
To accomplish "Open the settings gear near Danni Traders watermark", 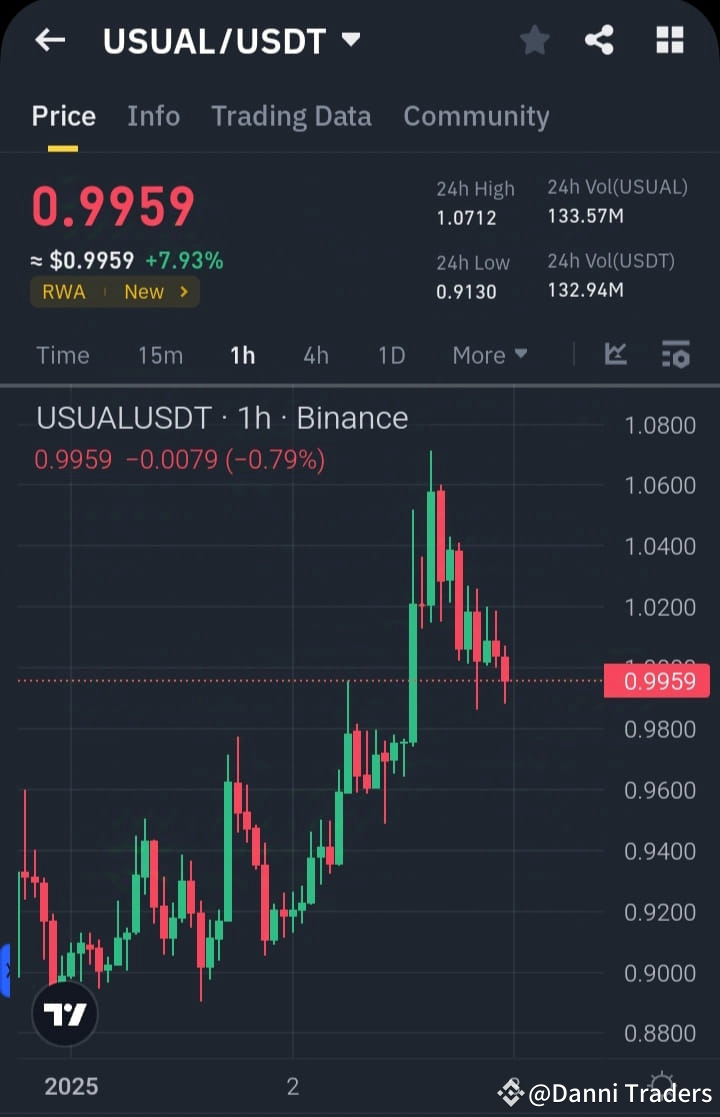I will point(661,1083).
